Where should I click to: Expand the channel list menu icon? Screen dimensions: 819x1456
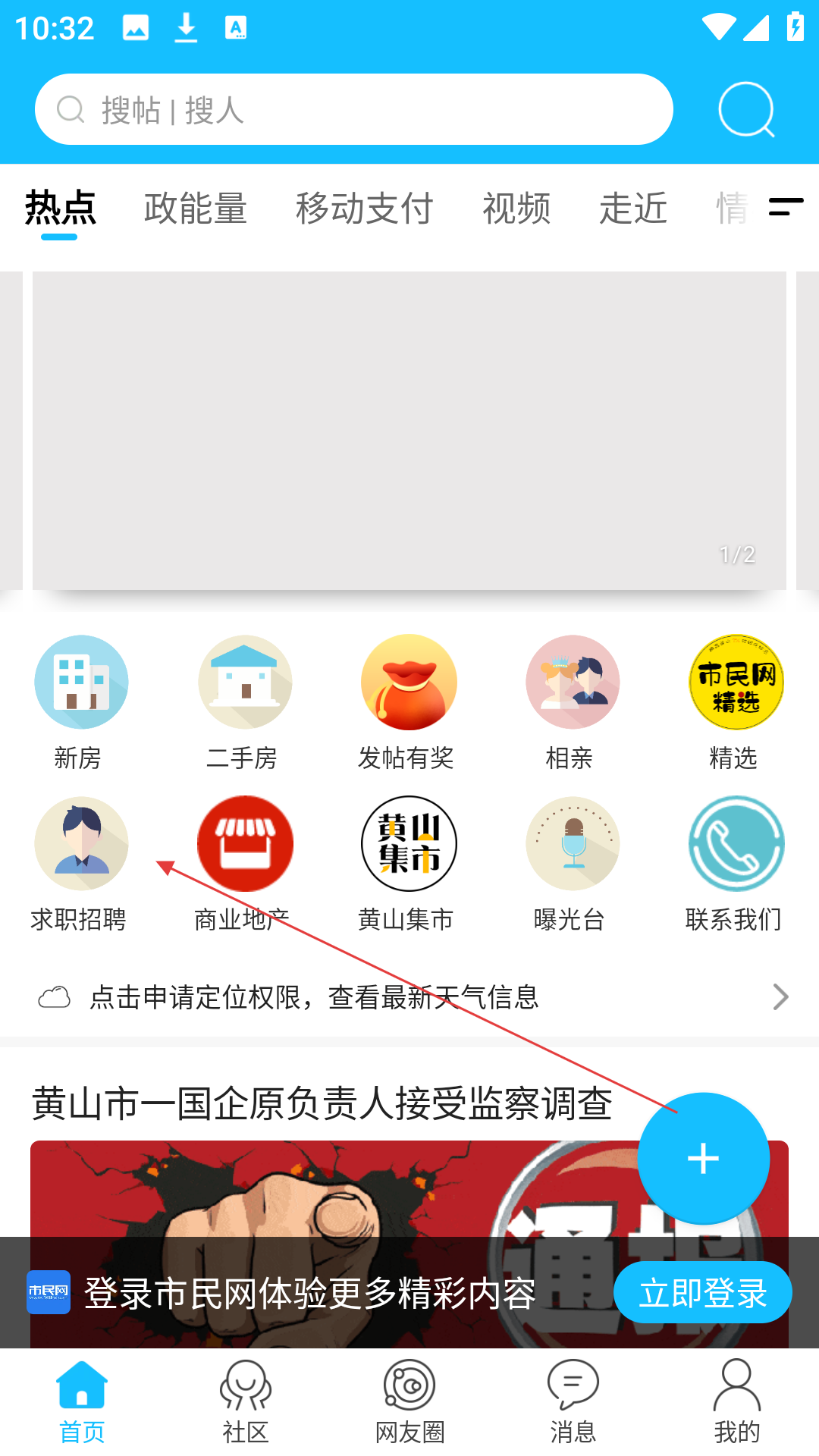point(786,207)
